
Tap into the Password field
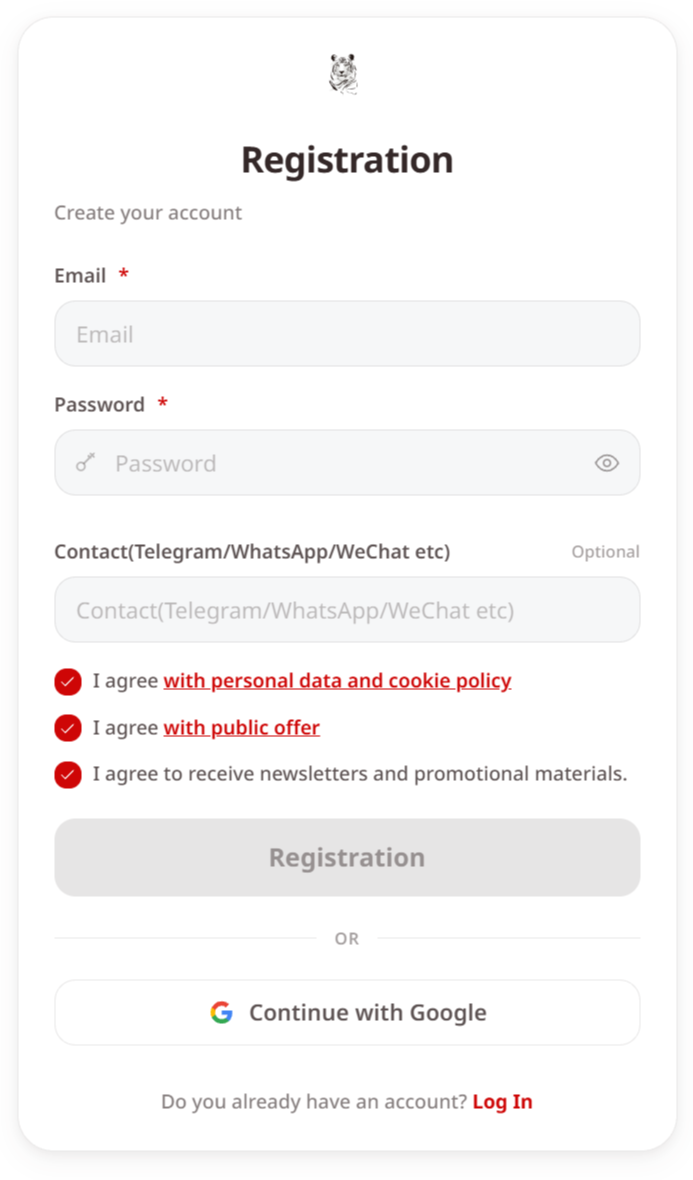[x=347, y=463]
